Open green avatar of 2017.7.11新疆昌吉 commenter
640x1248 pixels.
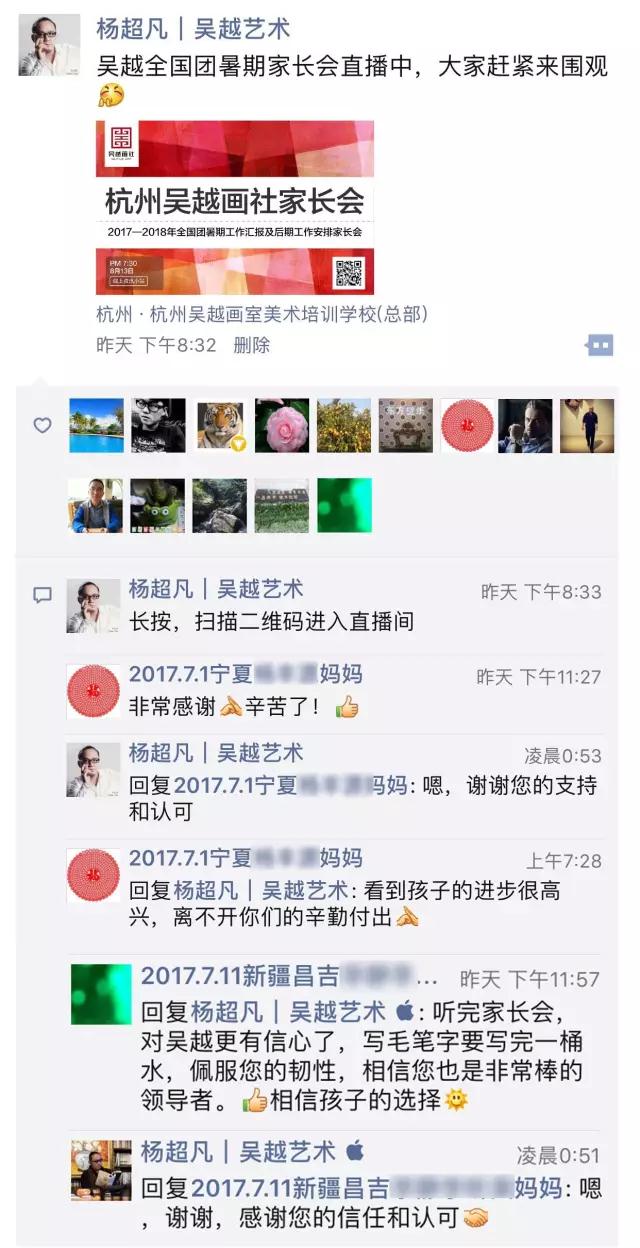pyautogui.click(x=101, y=994)
